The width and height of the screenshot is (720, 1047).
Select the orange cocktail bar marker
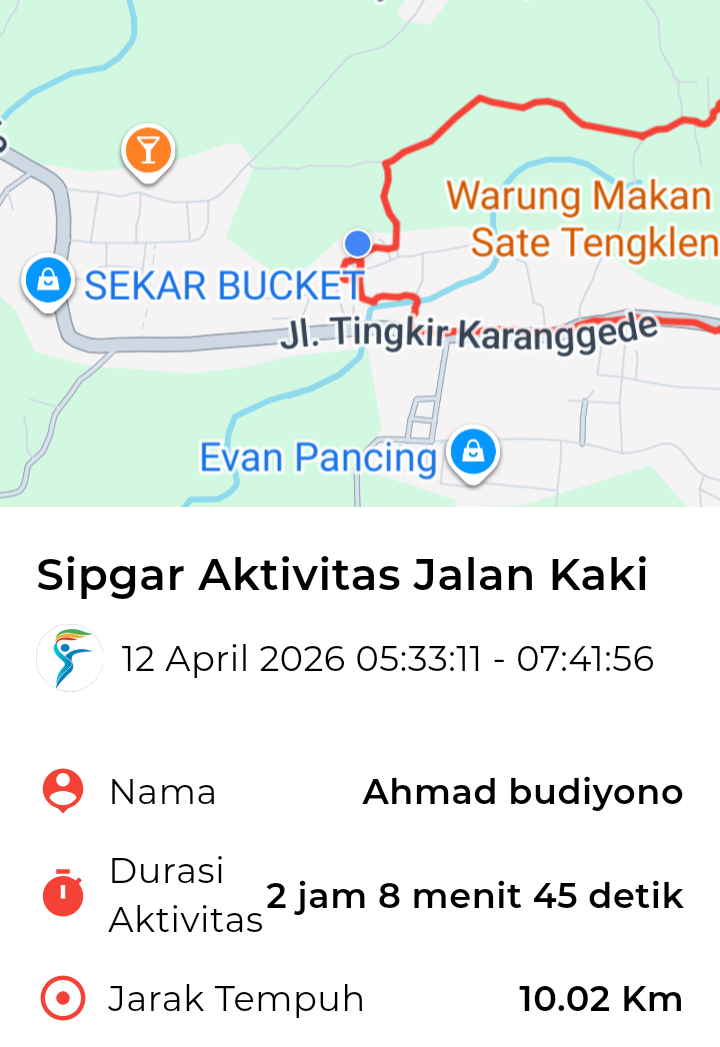(x=148, y=152)
